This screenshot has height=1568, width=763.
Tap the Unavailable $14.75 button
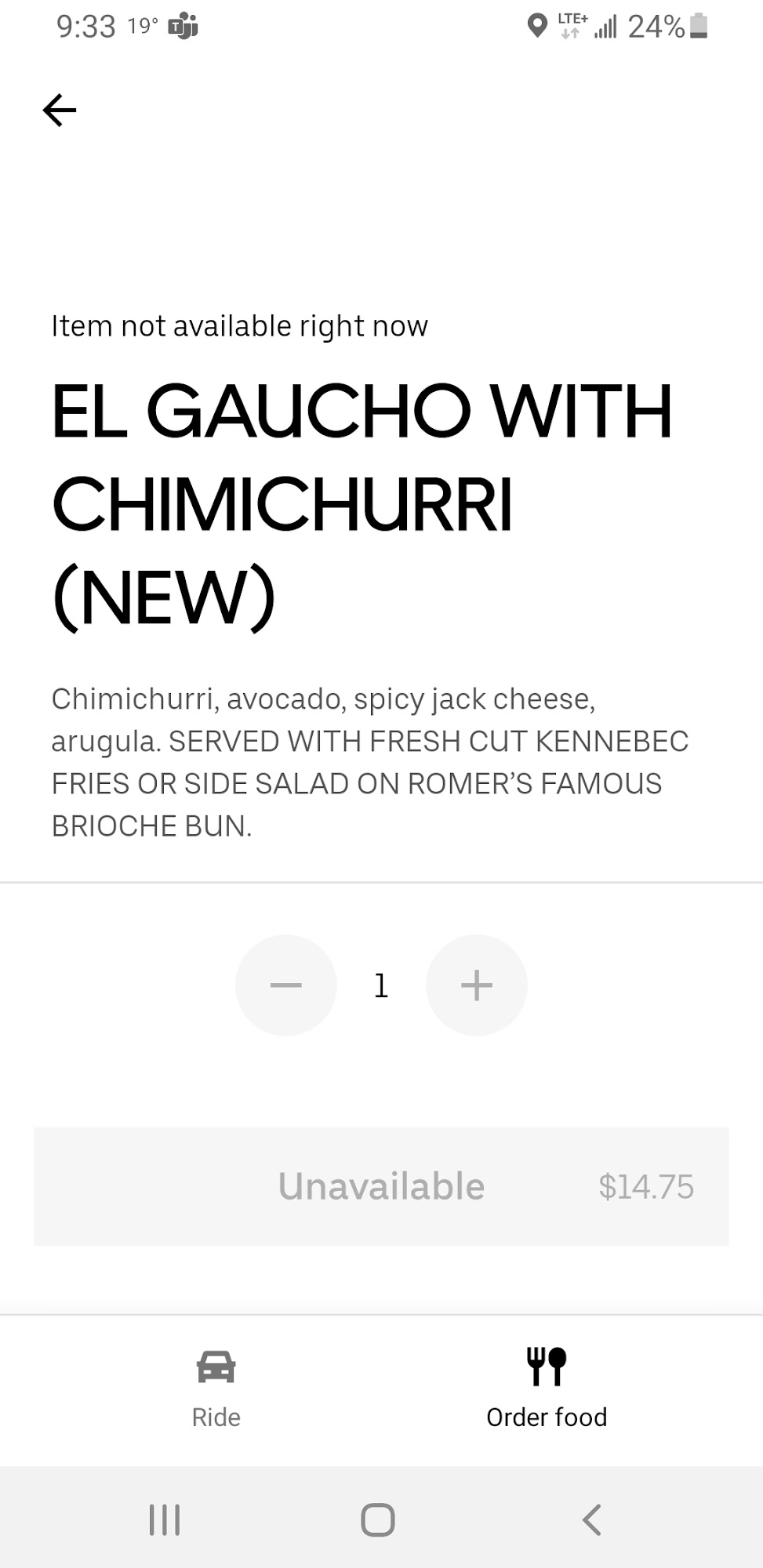point(381,1186)
